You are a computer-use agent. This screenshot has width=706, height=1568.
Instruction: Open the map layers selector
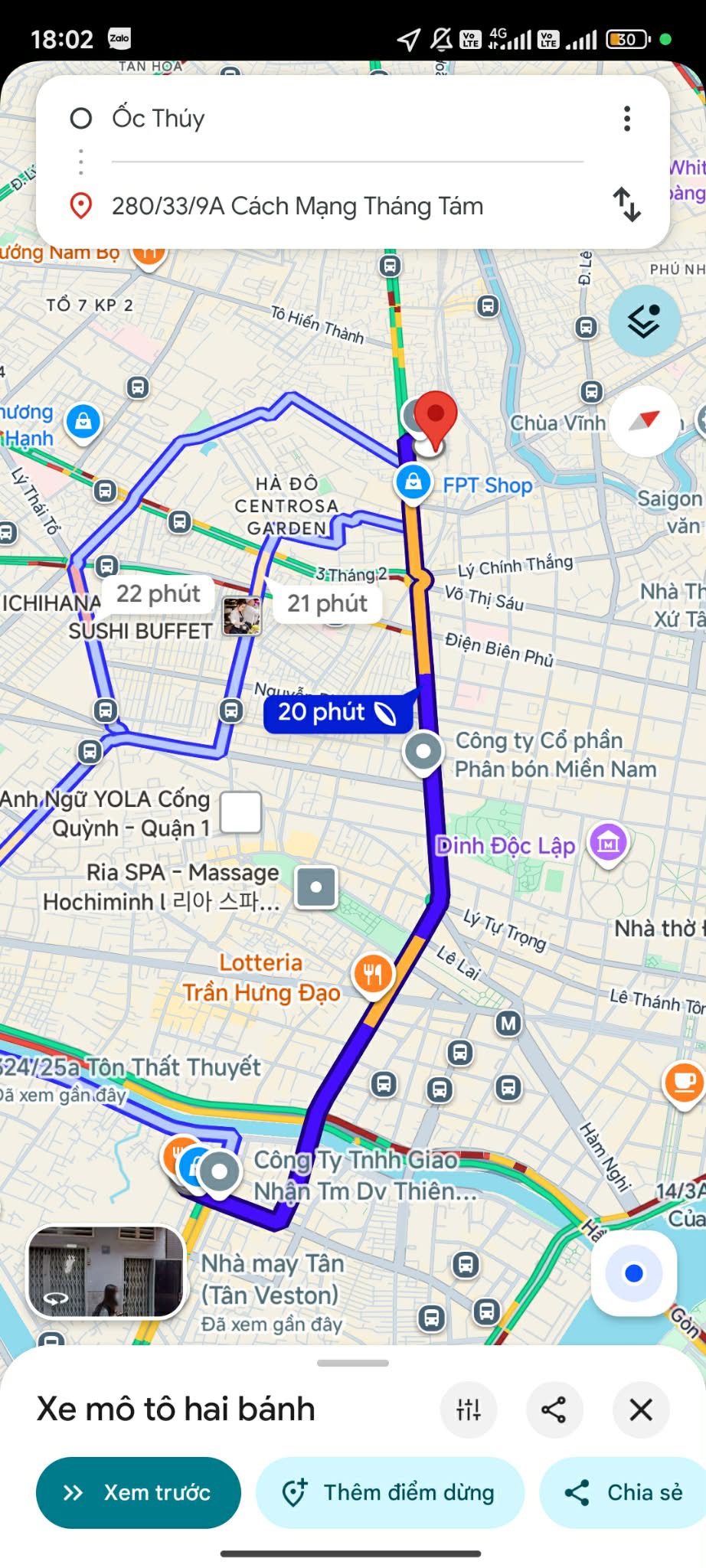point(644,321)
